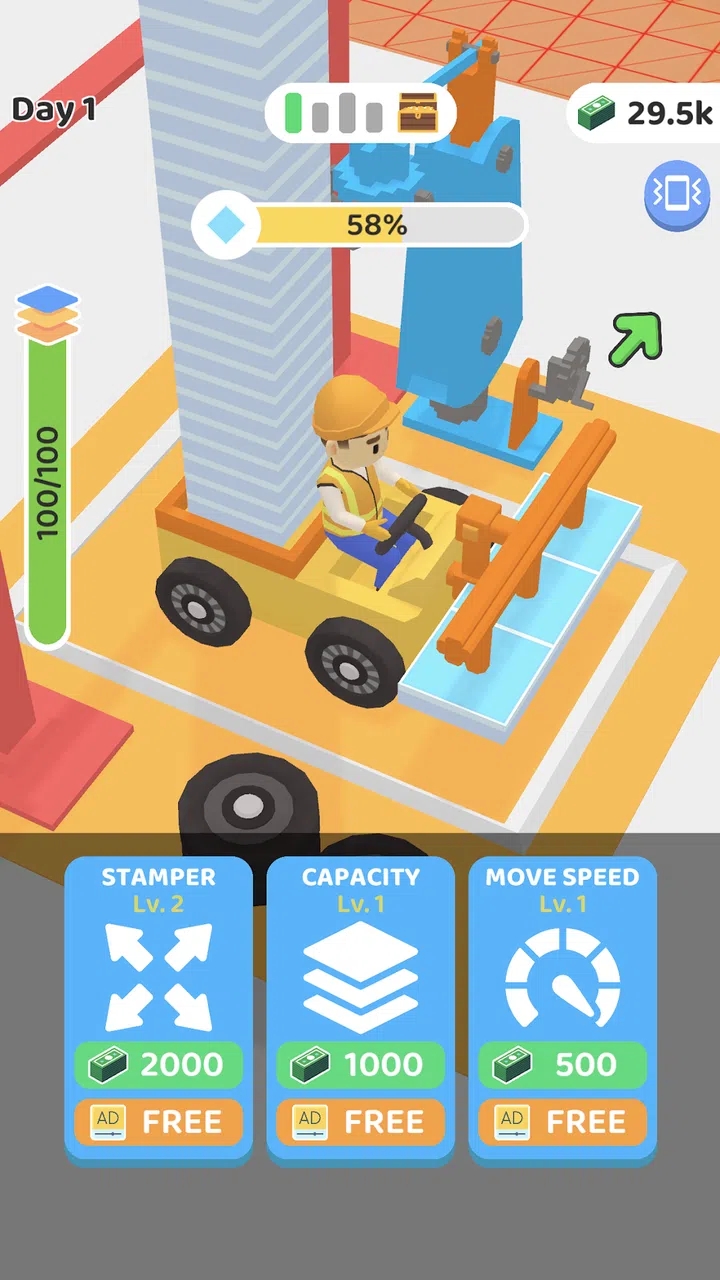Purchase Capacity upgrade for 1000
This screenshot has width=720, height=1280.
pyautogui.click(x=360, y=1066)
